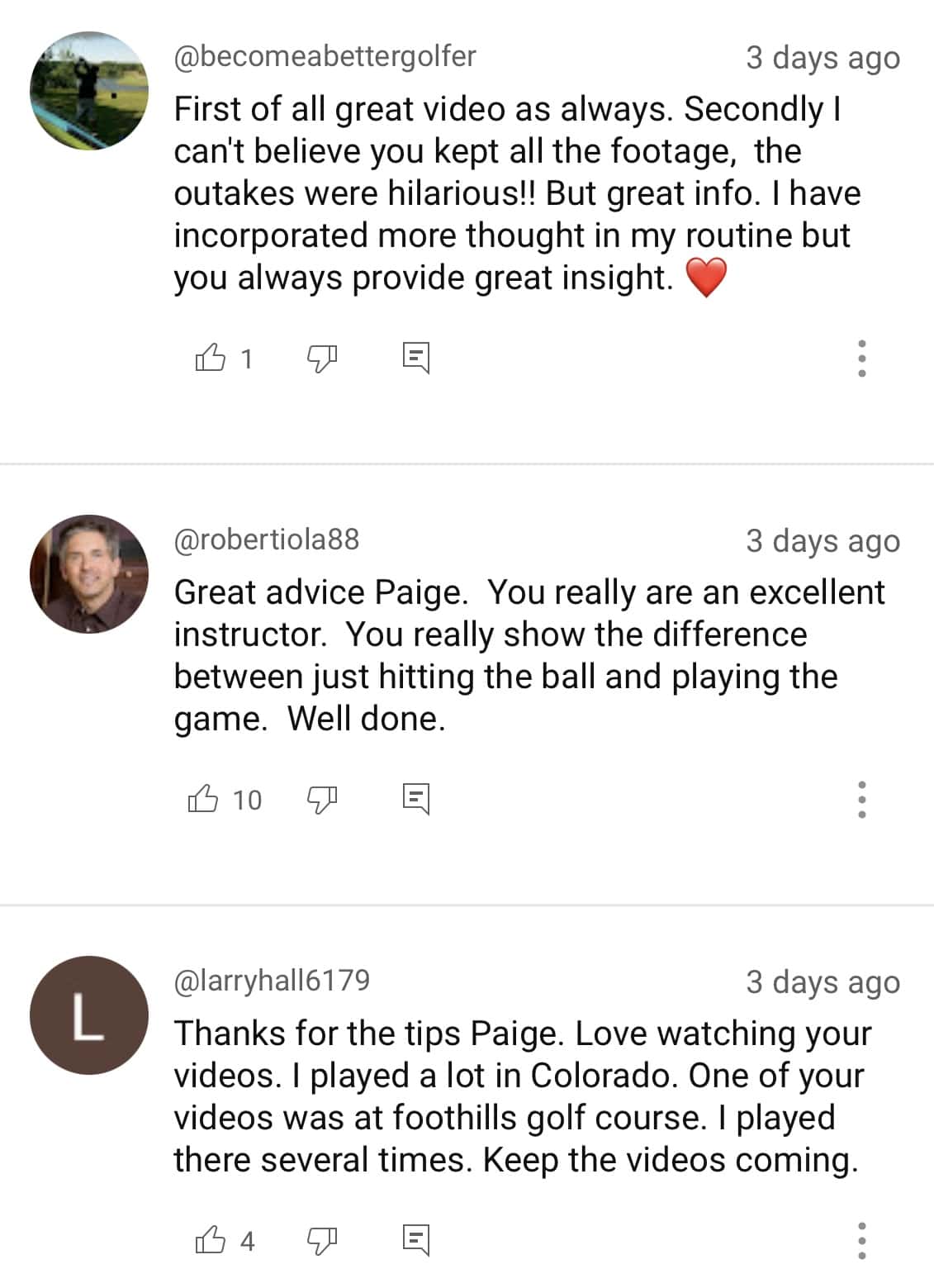This screenshot has height=1288, width=934.
Task: Open more options for @becomeabettergolfer's comment
Action: point(861,359)
